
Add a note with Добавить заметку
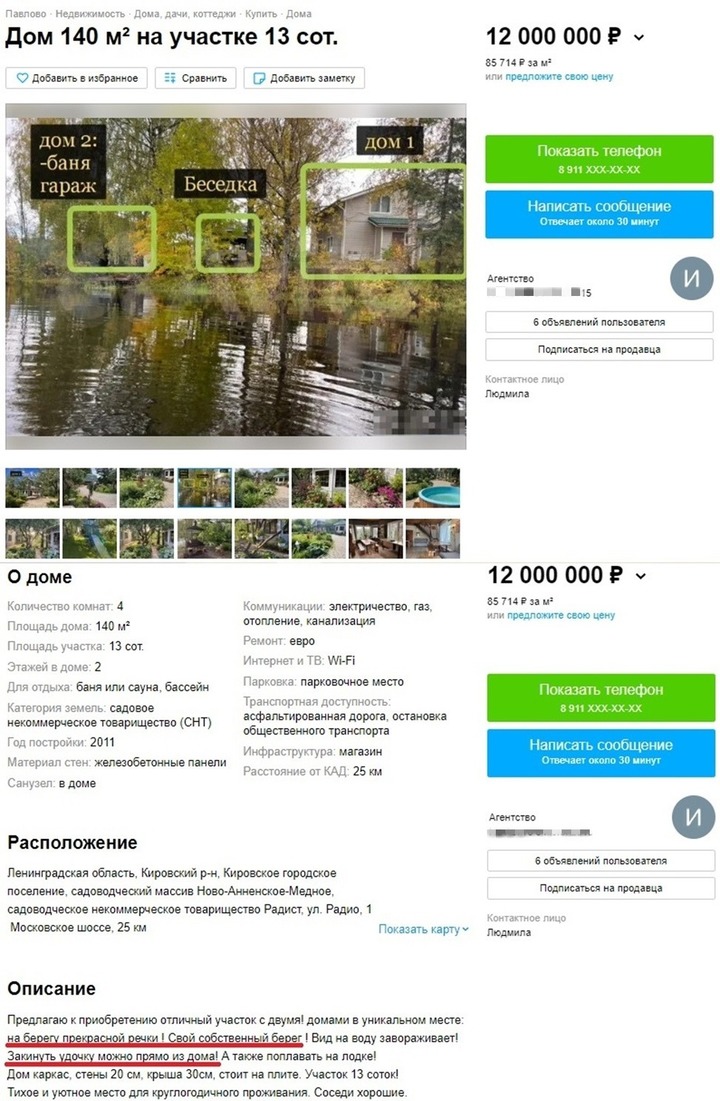click(304, 78)
